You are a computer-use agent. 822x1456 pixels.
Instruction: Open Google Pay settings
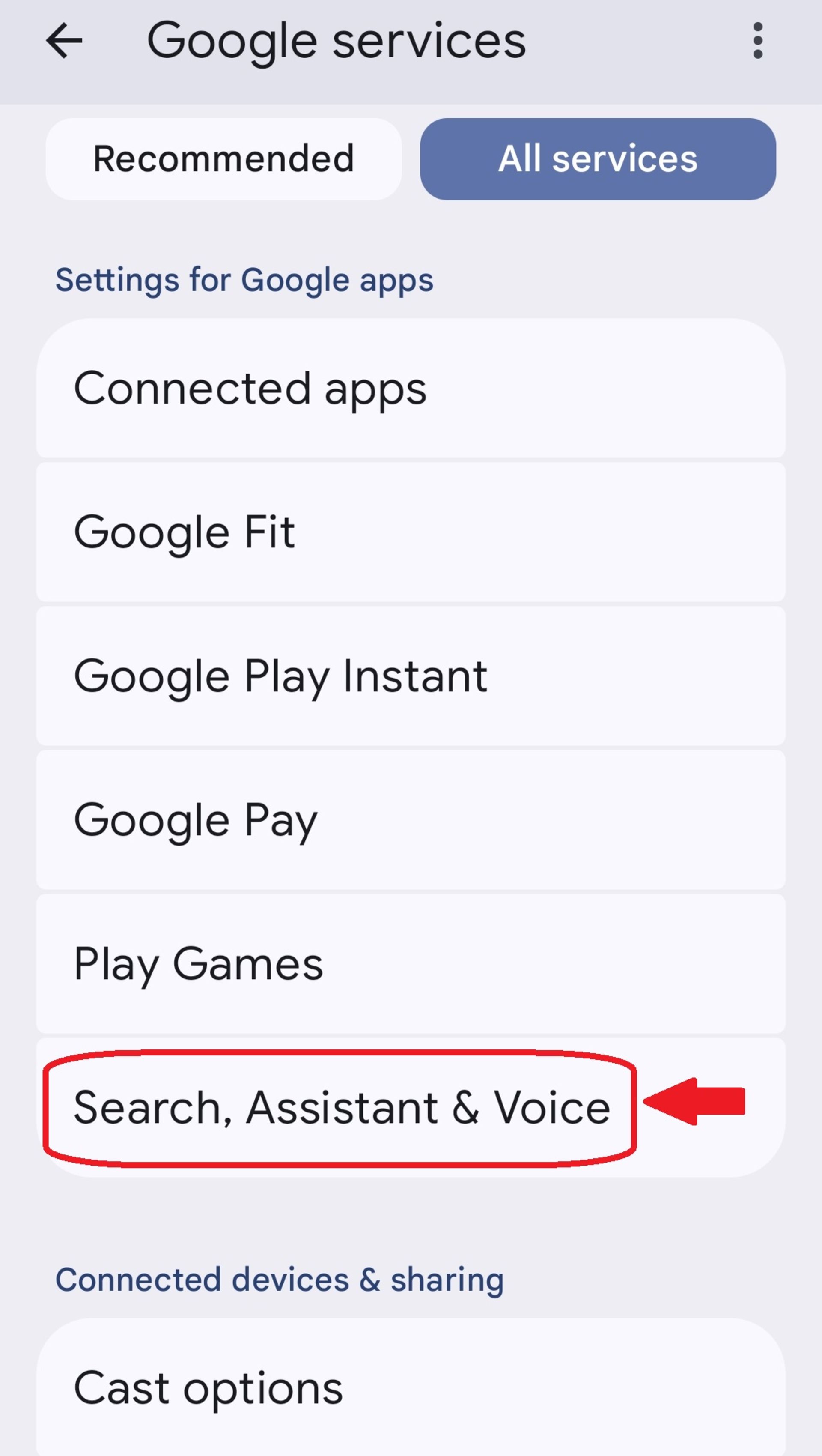(411, 820)
